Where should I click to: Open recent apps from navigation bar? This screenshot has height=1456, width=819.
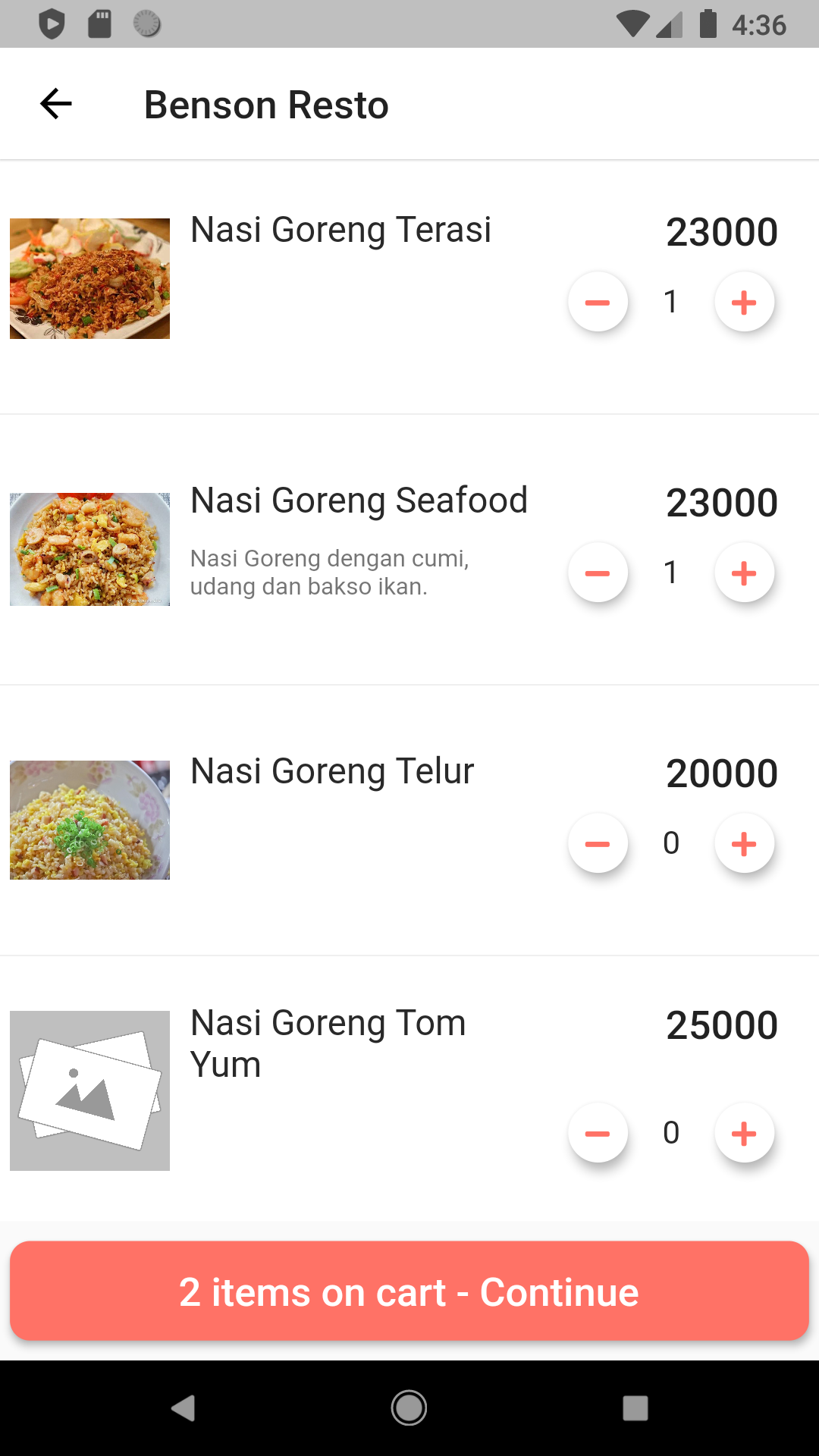point(635,1408)
